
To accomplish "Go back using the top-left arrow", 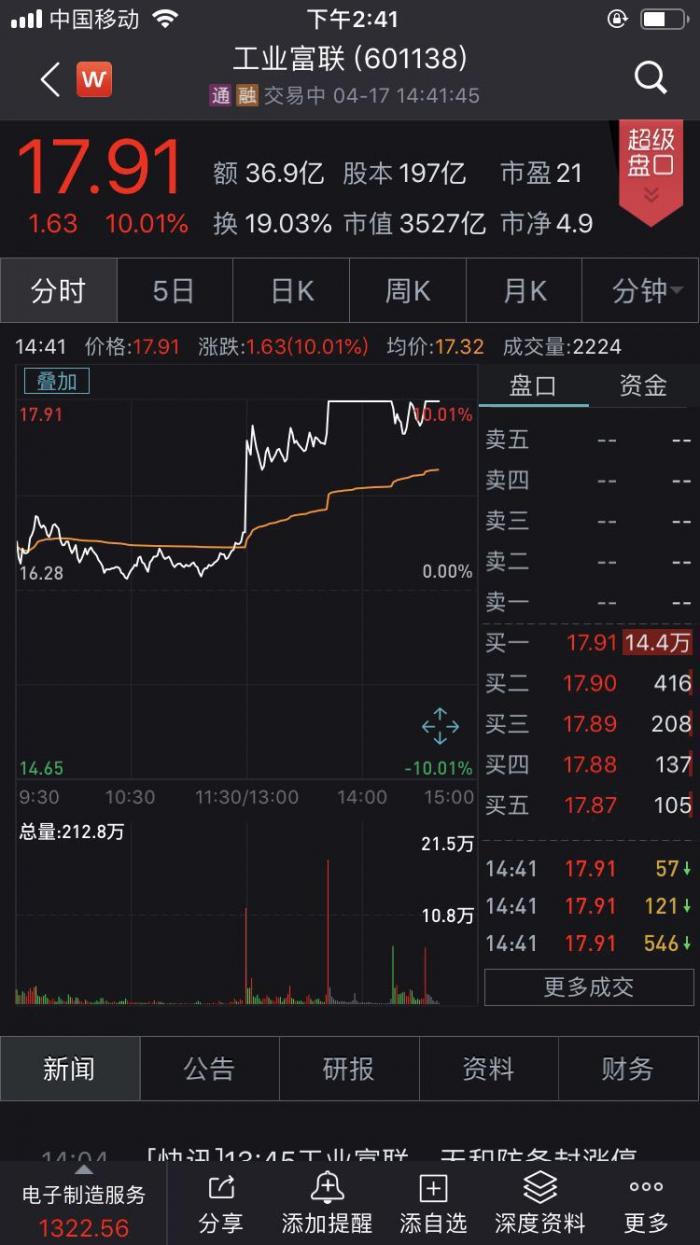I will 50,79.
